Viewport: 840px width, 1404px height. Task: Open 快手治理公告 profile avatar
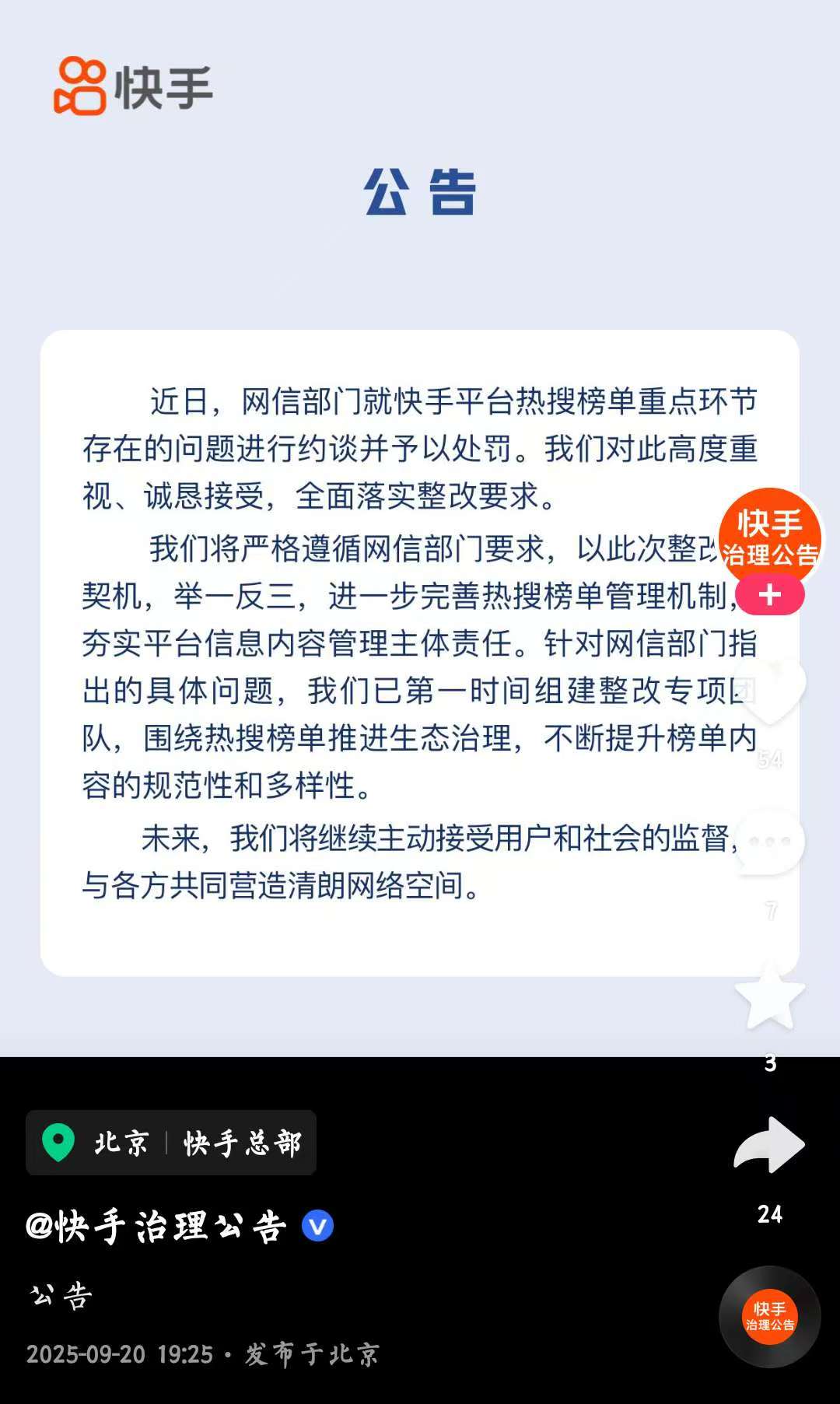(x=769, y=537)
